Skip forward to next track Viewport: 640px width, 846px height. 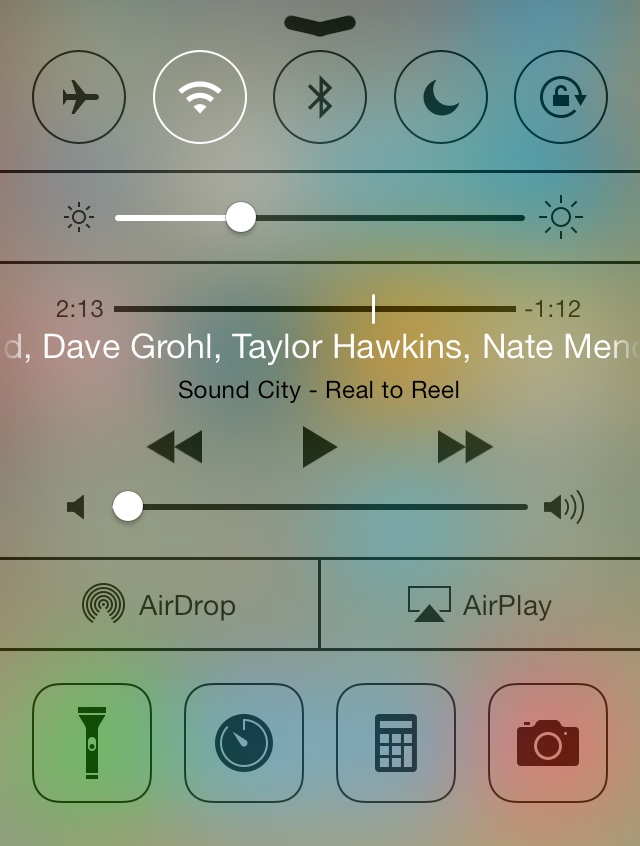[465, 447]
